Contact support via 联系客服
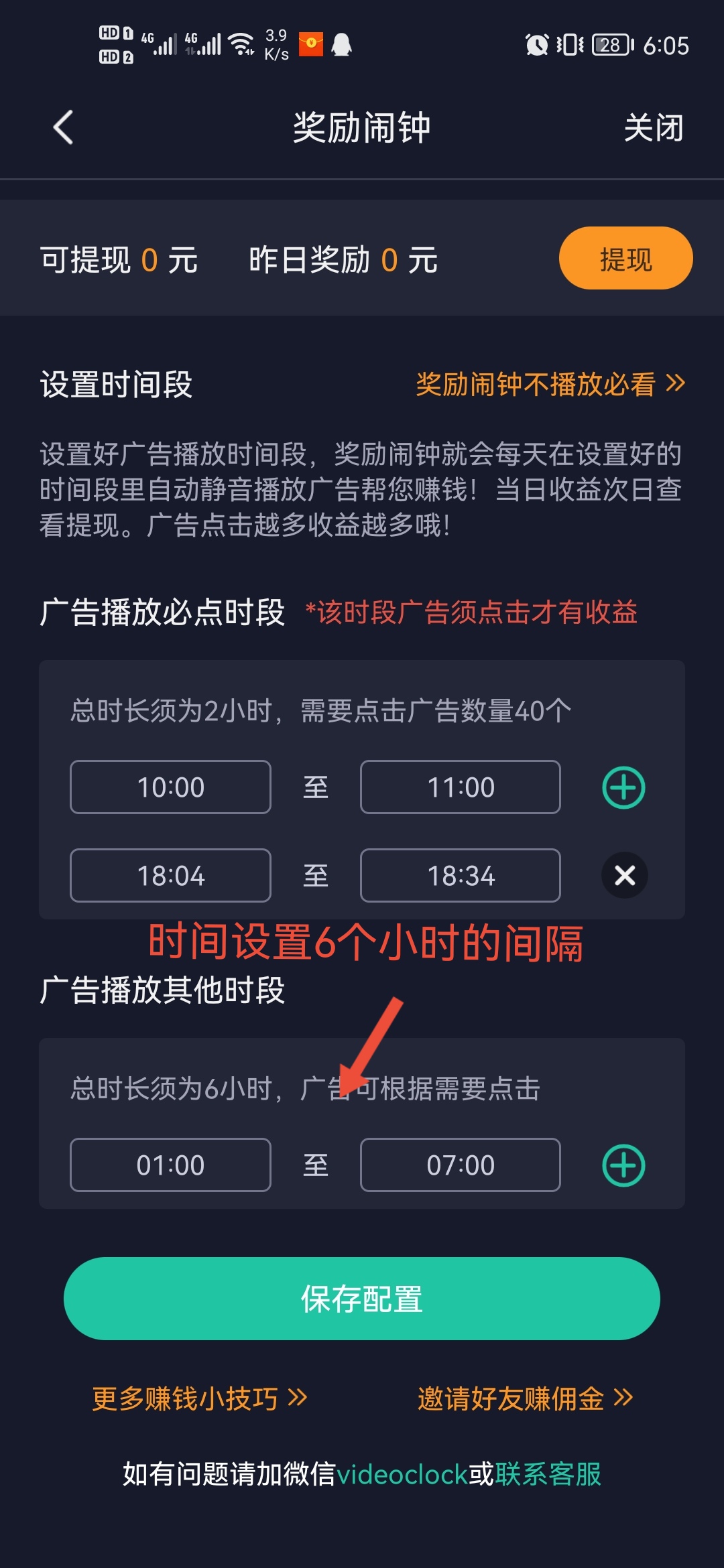 tap(548, 1474)
